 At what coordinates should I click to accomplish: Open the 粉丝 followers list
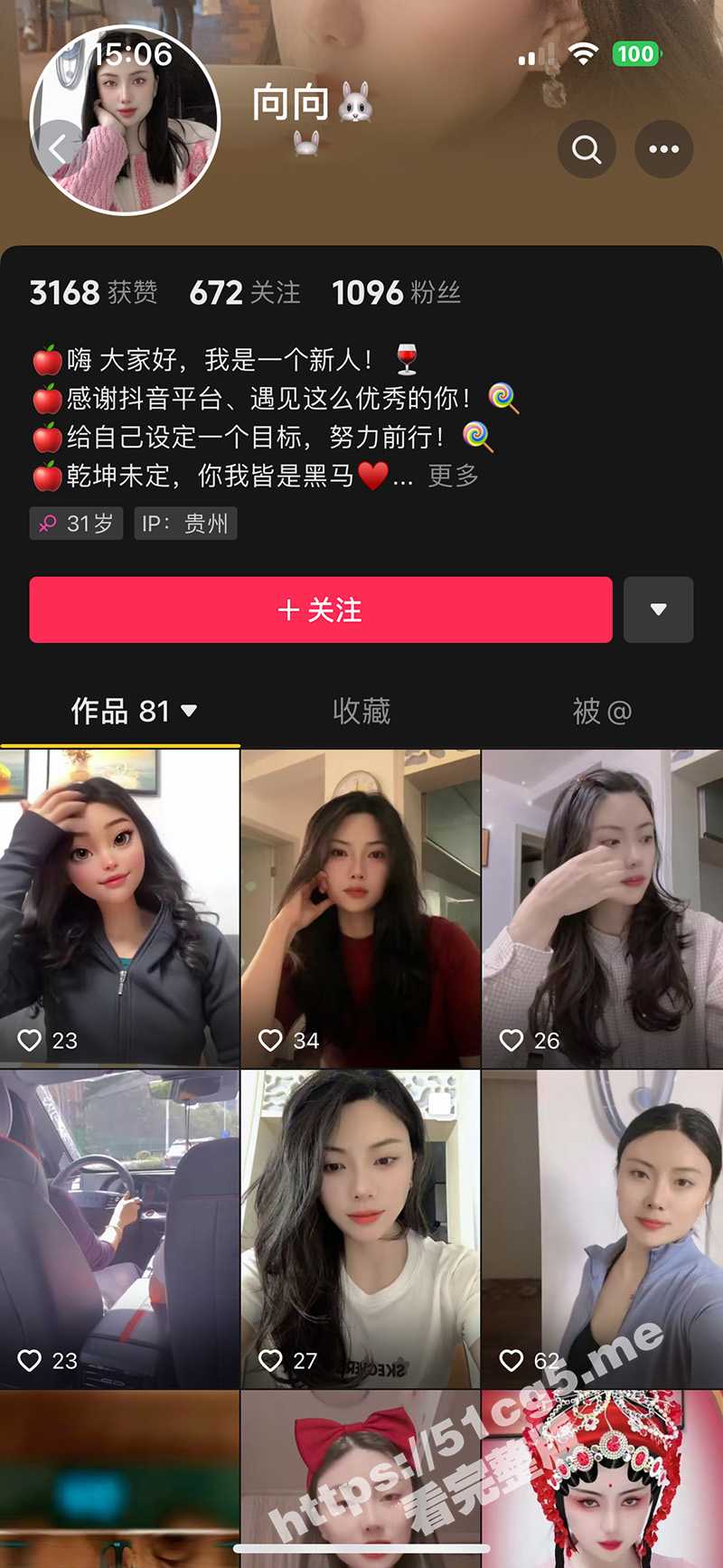(398, 291)
